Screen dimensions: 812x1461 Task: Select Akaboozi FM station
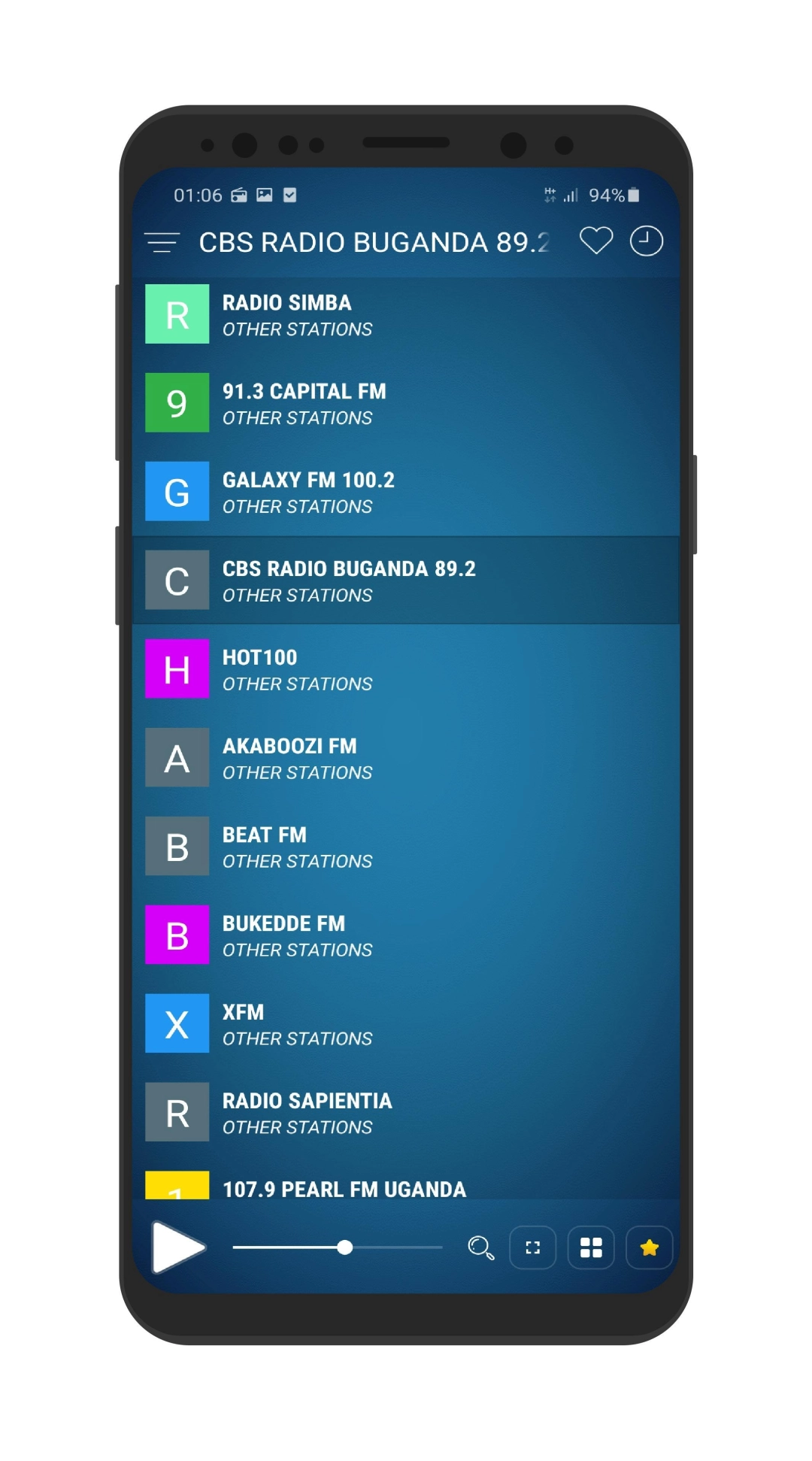[x=406, y=759]
